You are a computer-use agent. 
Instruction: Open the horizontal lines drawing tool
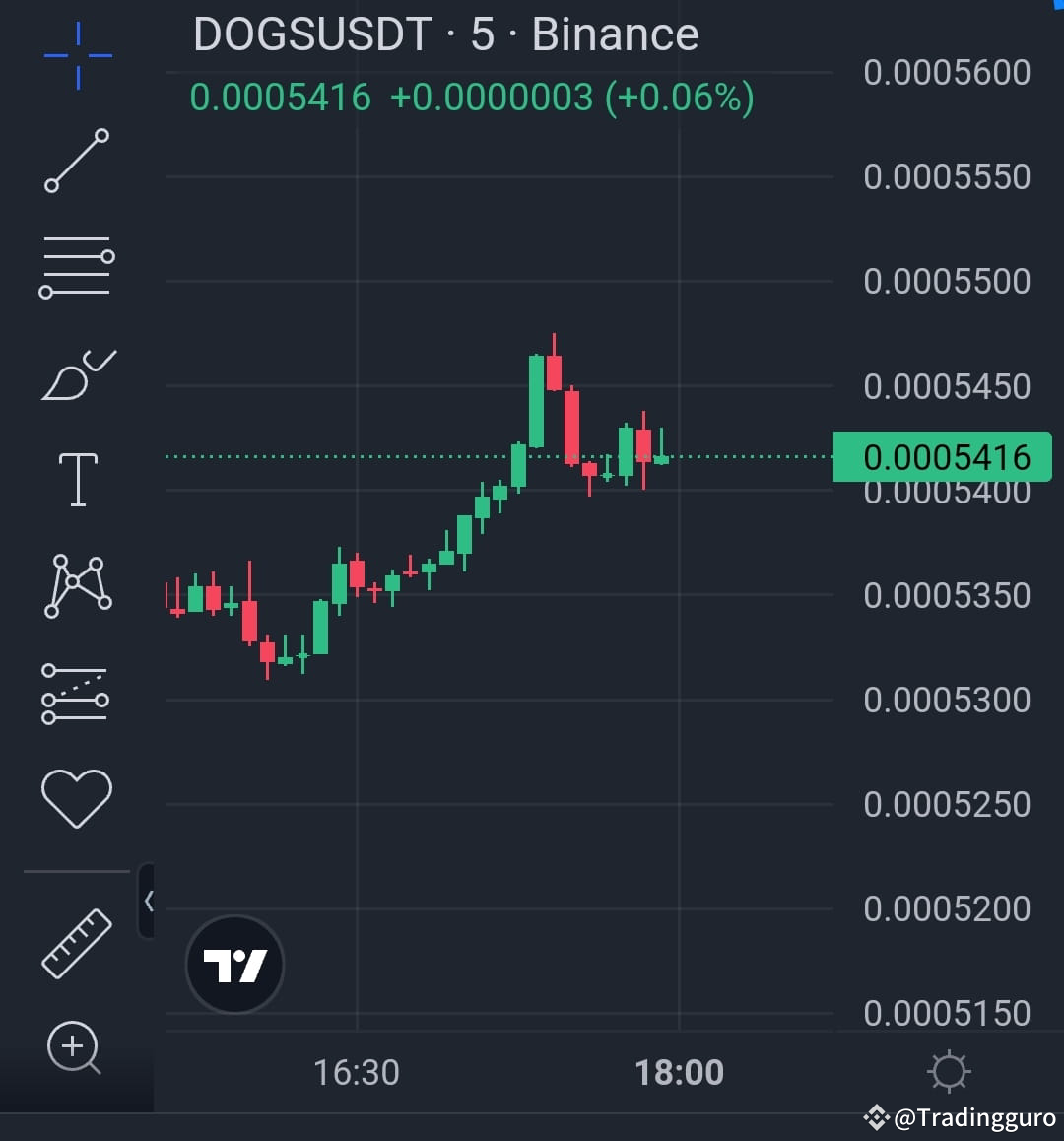tap(76, 266)
